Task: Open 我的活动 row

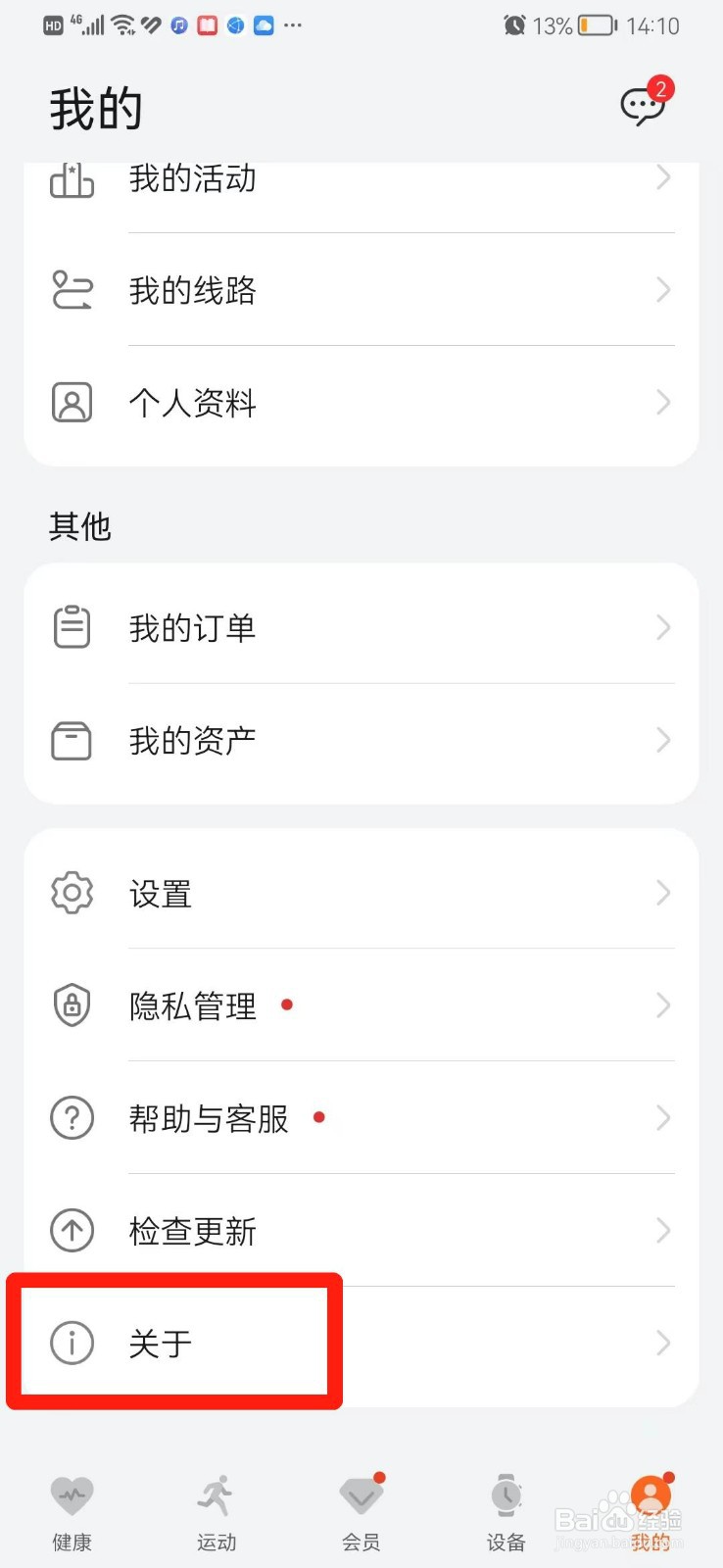Action: coord(361,181)
